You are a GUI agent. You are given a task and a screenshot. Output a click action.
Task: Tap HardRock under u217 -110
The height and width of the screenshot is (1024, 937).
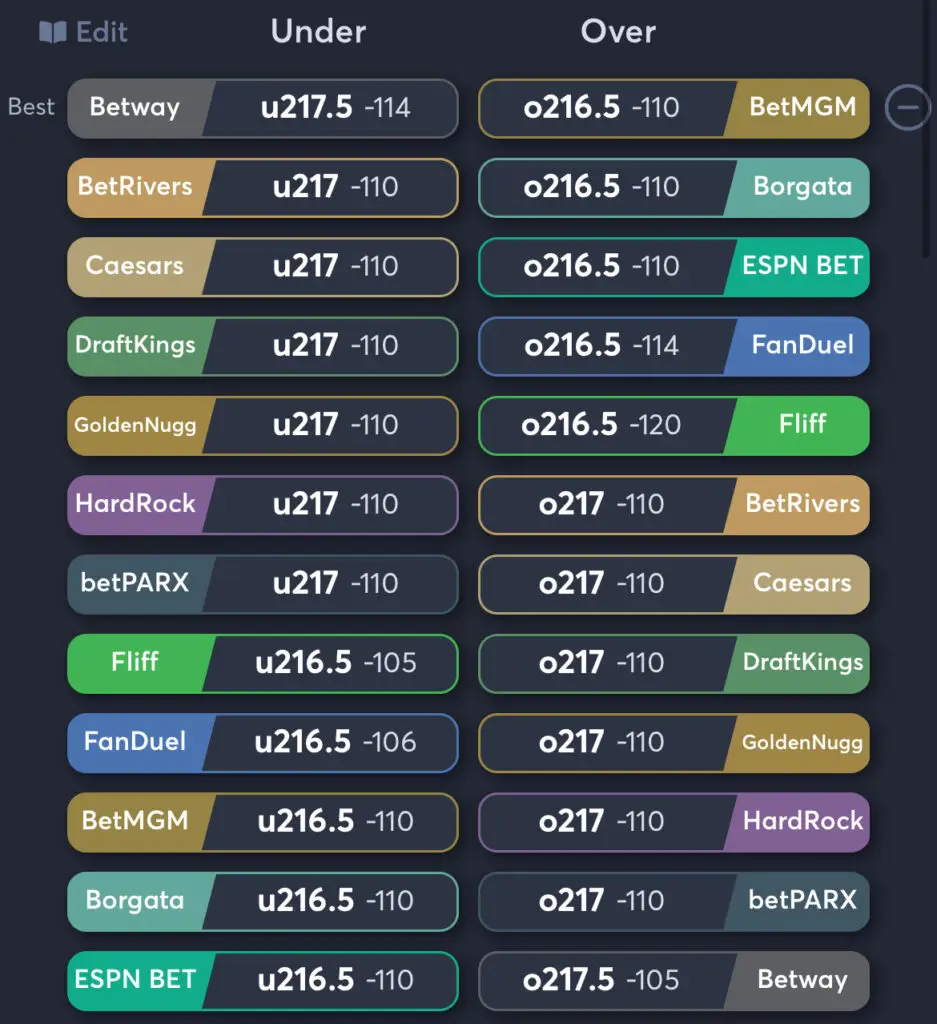[x=262, y=504]
